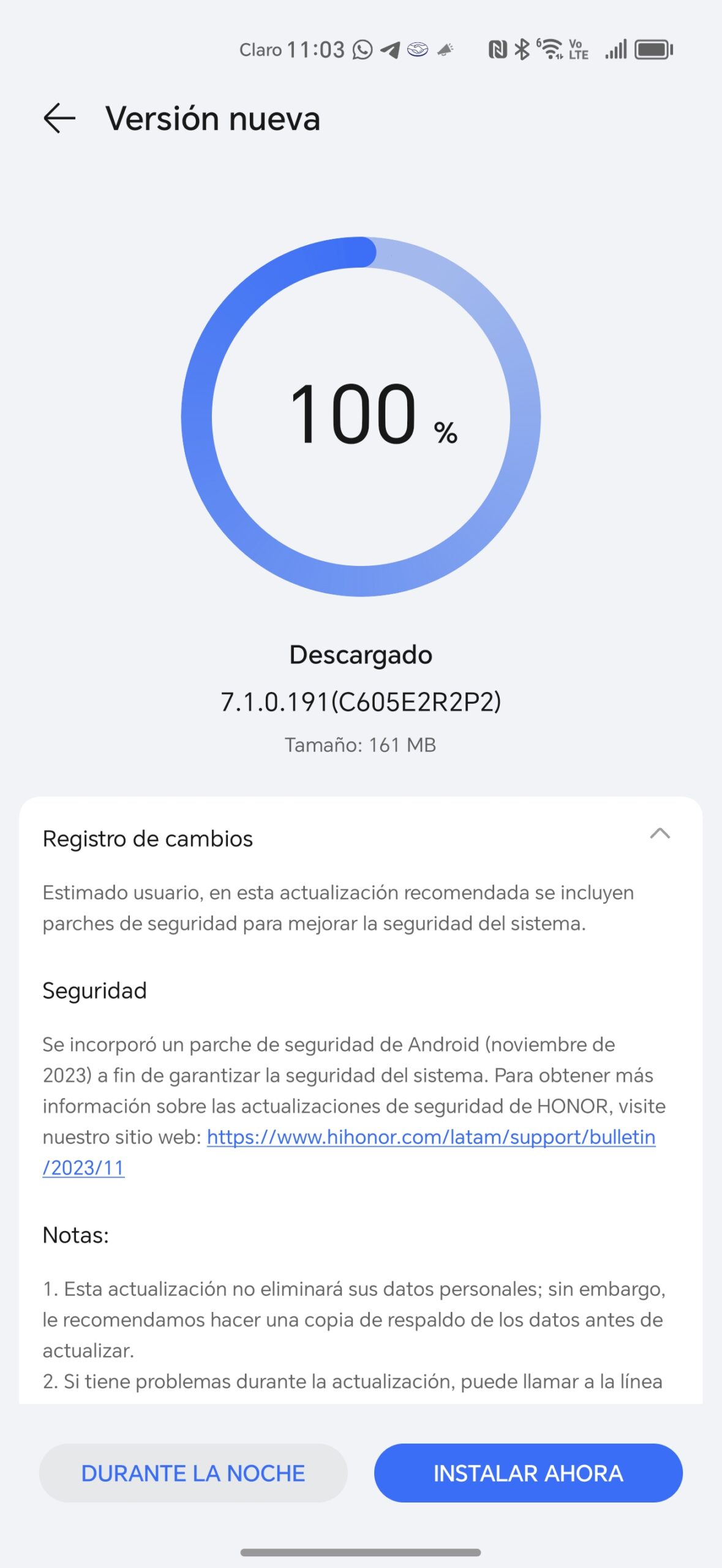Image resolution: width=722 pixels, height=1568 pixels.
Task: Collapse the Registro de cambios section
Action: pos(660,834)
